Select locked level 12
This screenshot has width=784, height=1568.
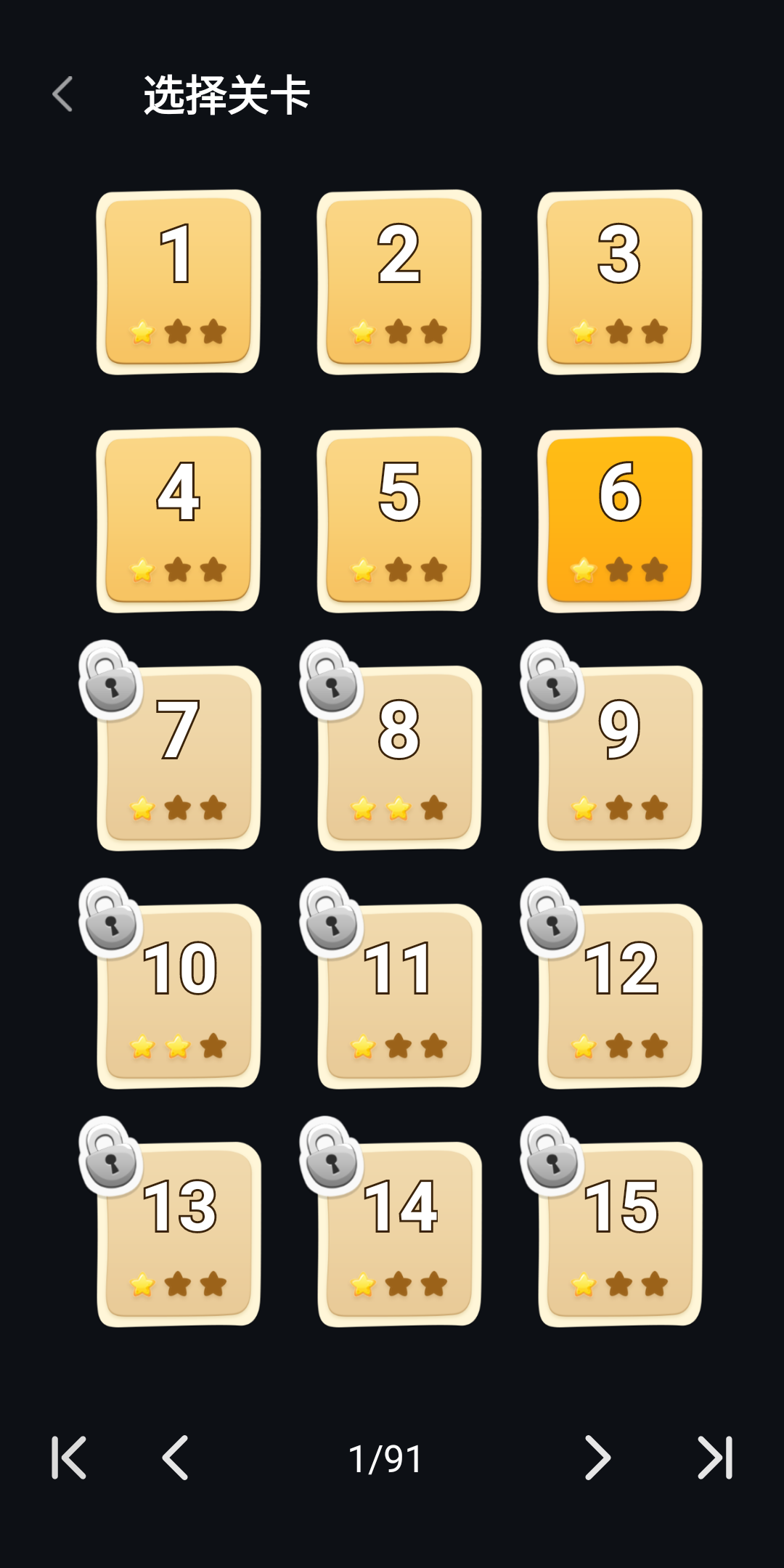tap(620, 996)
